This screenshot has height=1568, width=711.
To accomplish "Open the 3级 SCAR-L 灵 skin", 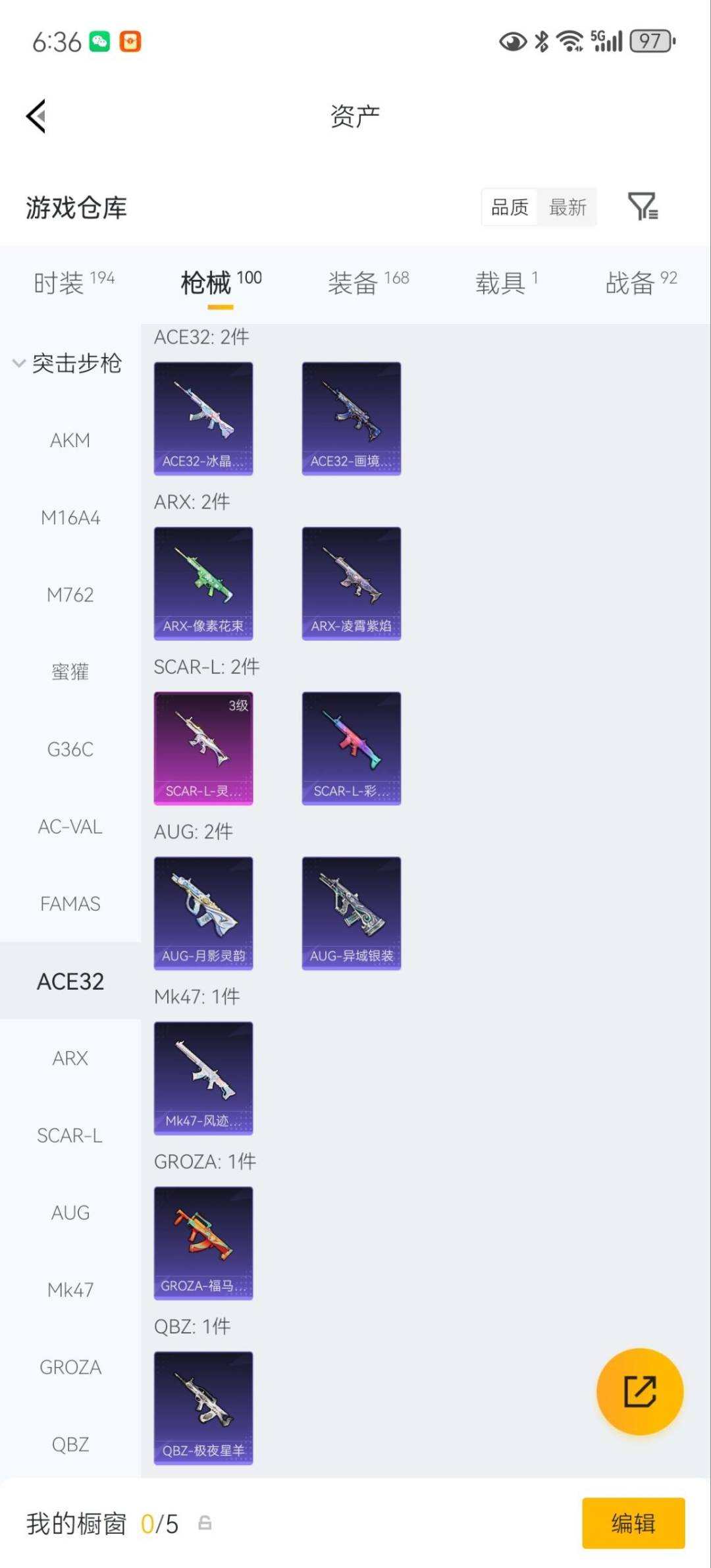I will [203, 747].
